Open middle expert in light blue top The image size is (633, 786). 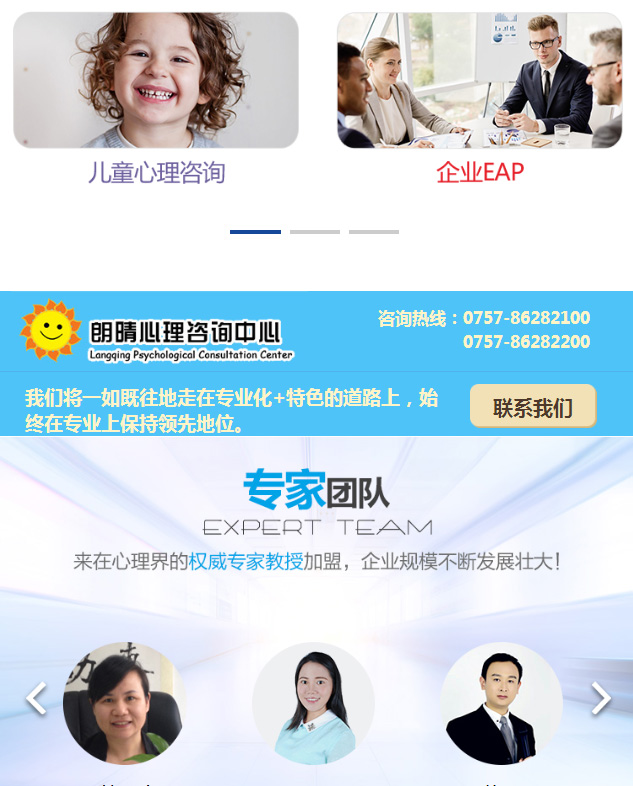coord(313,704)
